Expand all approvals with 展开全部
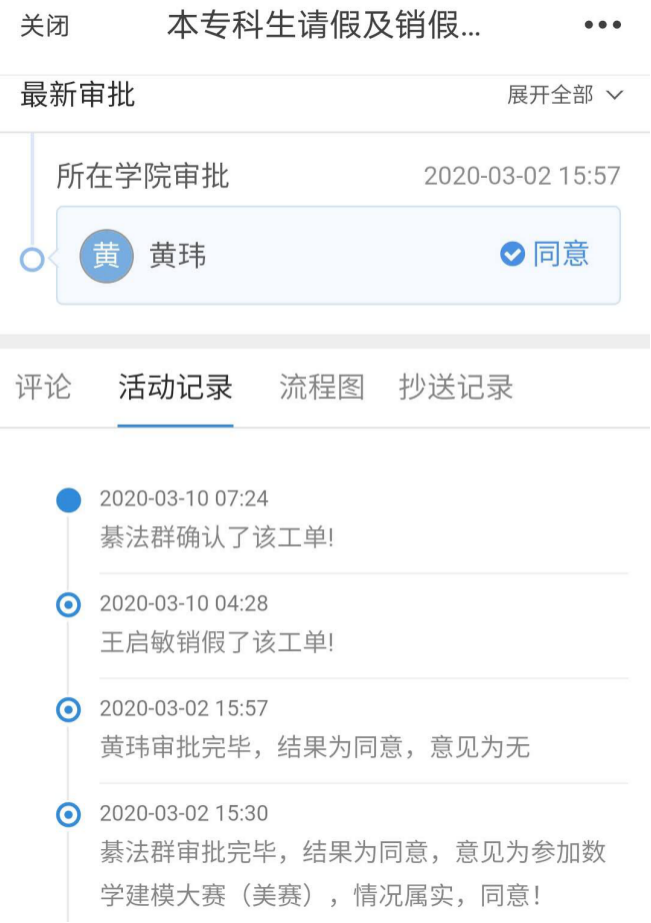Image resolution: width=651 pixels, height=923 pixels. point(565,95)
